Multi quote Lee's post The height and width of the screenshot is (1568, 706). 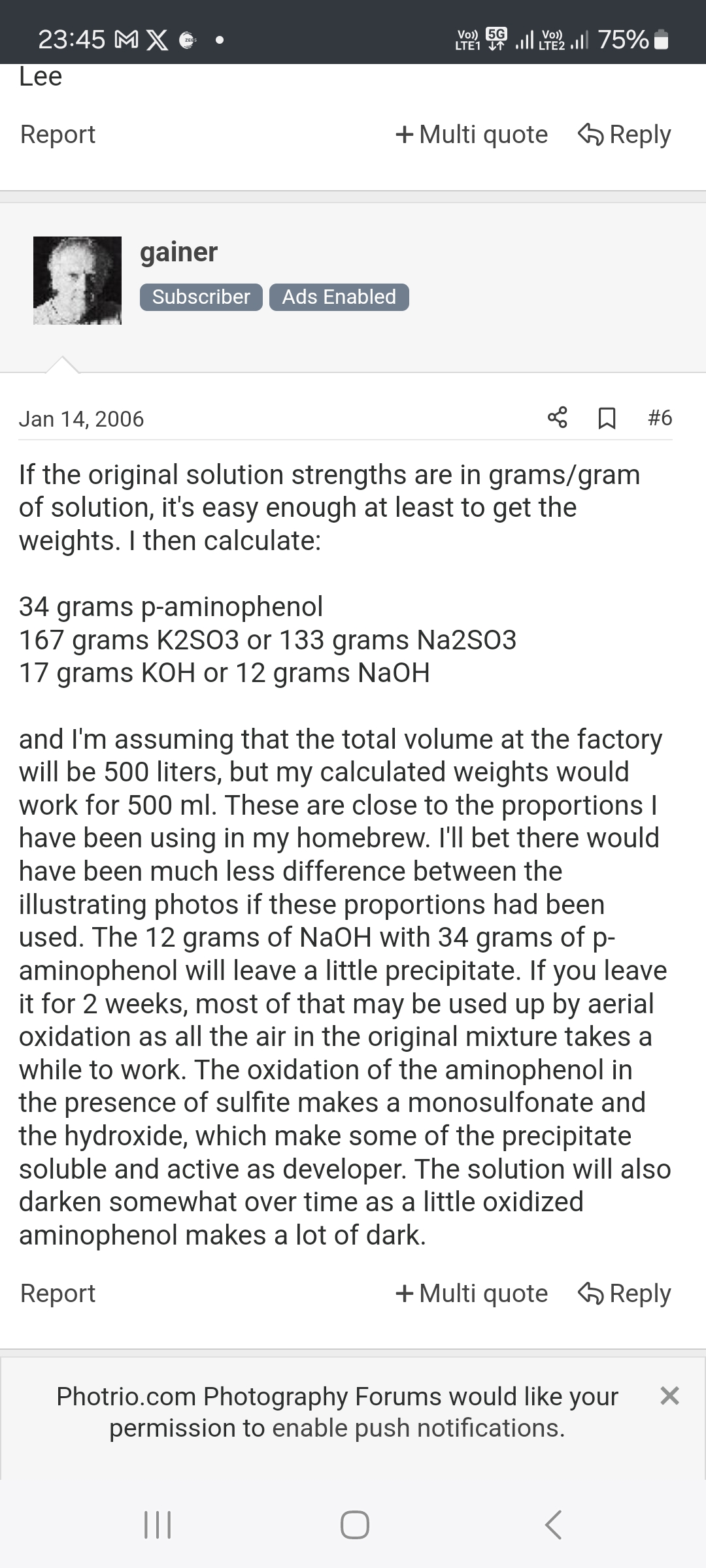471,134
